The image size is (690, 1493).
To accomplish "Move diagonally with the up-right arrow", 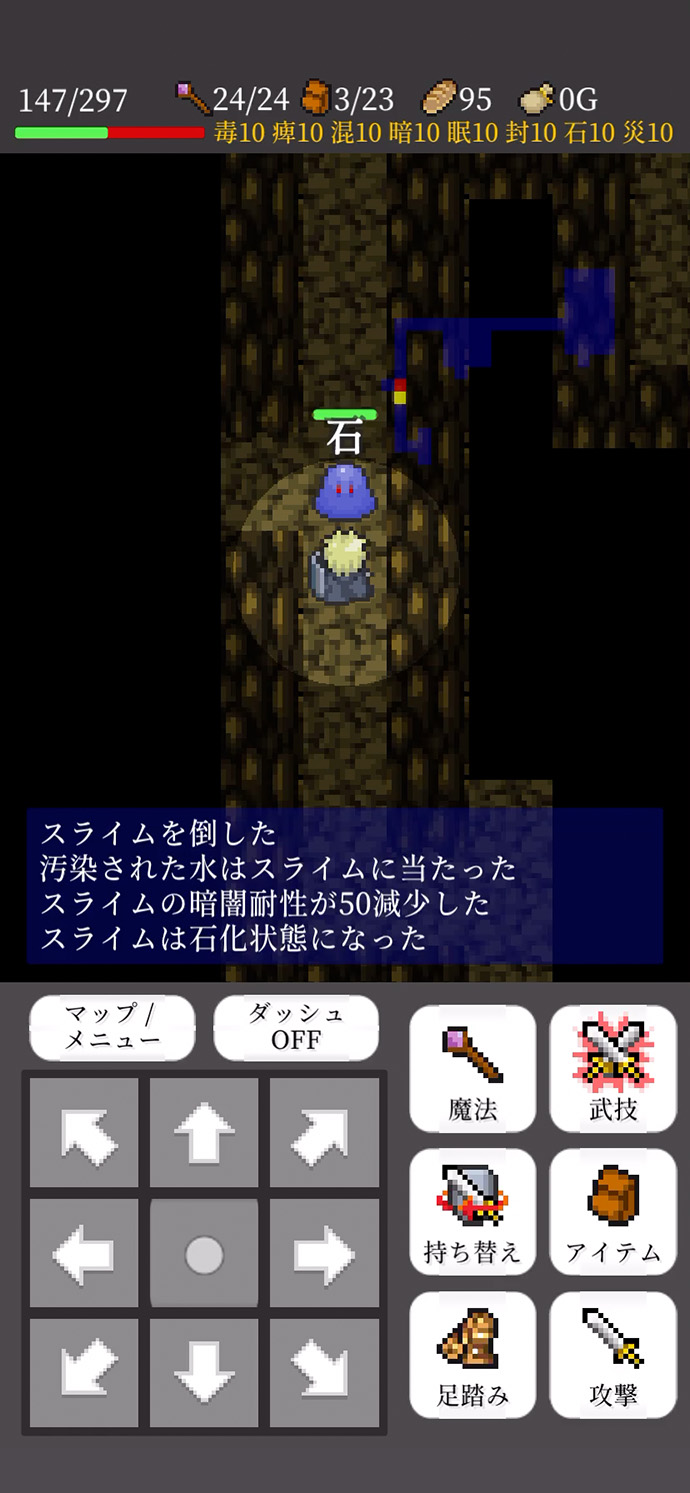I will [324, 1133].
